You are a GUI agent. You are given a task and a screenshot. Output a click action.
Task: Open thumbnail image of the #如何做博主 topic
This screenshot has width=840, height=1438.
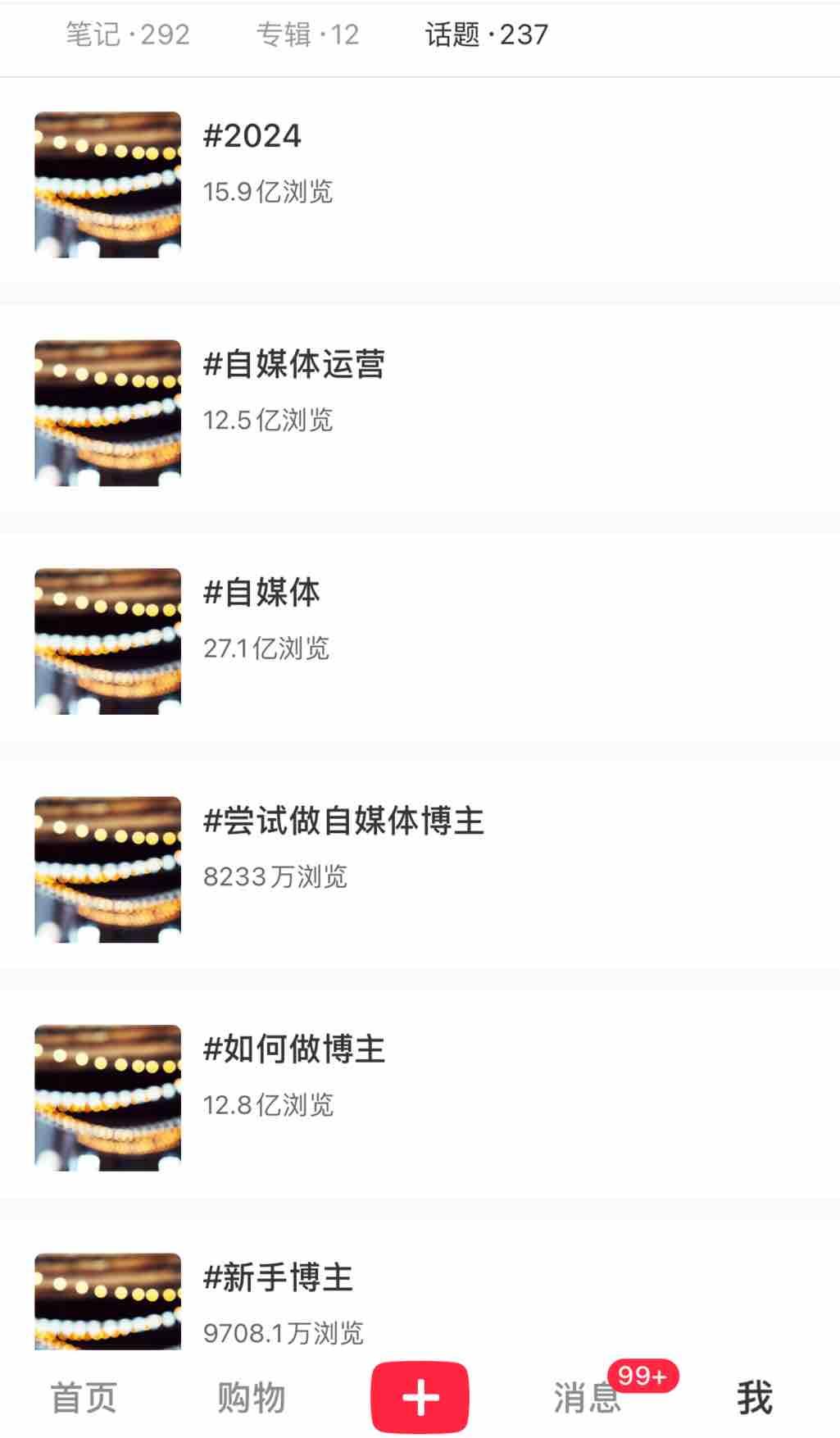click(x=109, y=1096)
